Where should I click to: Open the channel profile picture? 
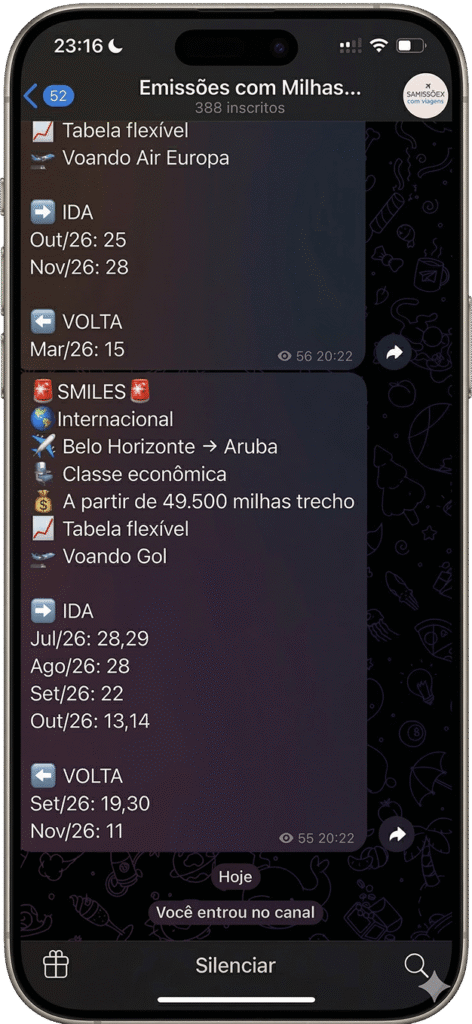(426, 95)
